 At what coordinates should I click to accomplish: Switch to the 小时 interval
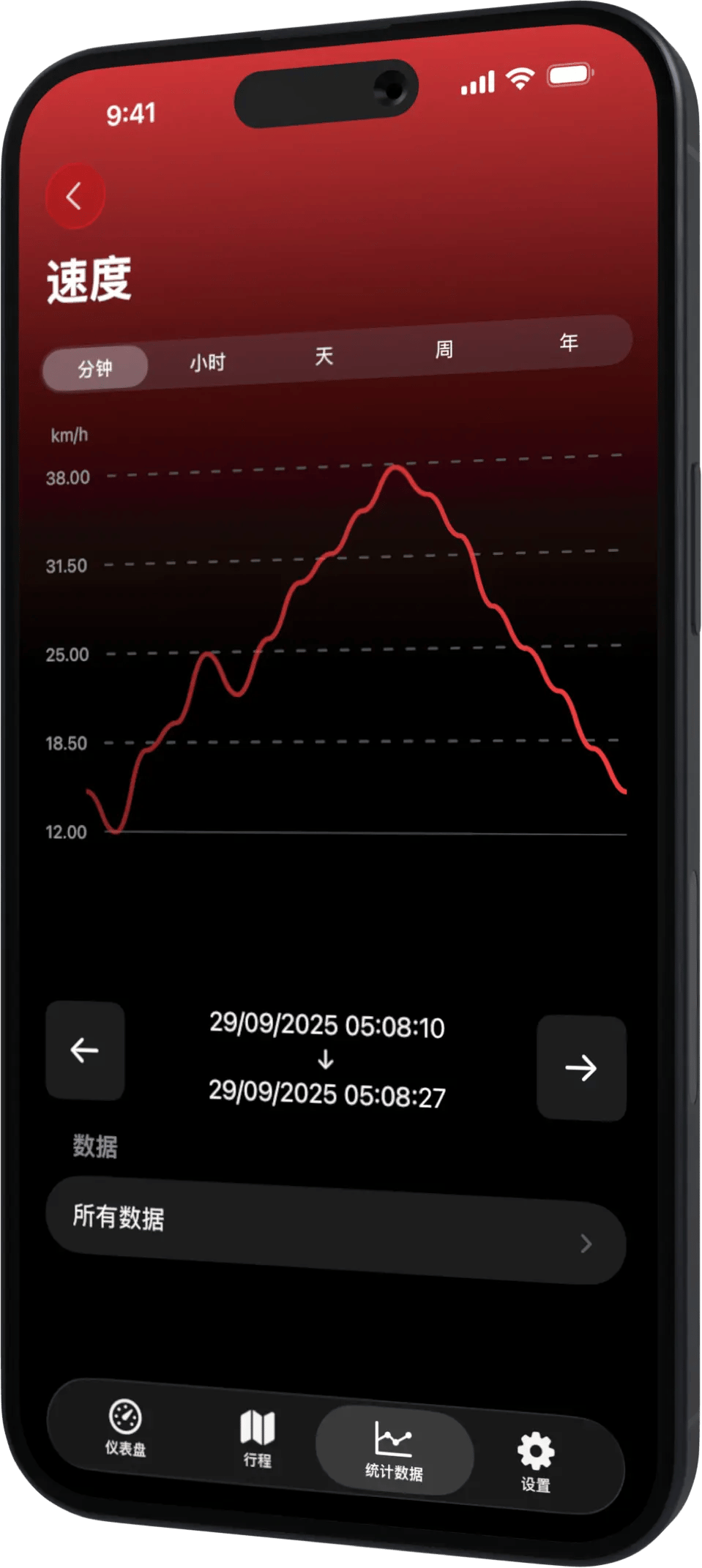tap(207, 362)
